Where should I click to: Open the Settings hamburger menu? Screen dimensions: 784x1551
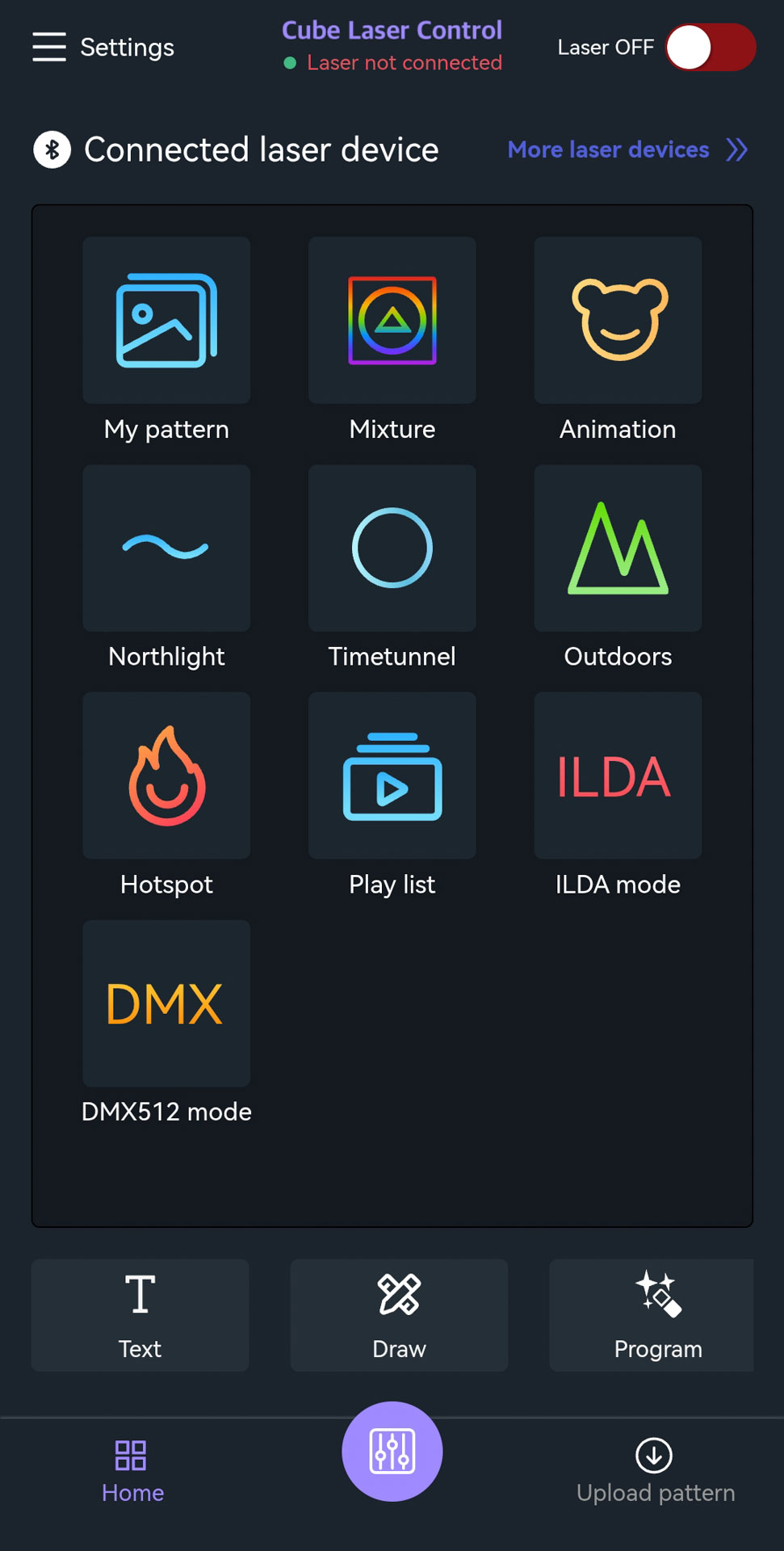[x=49, y=47]
